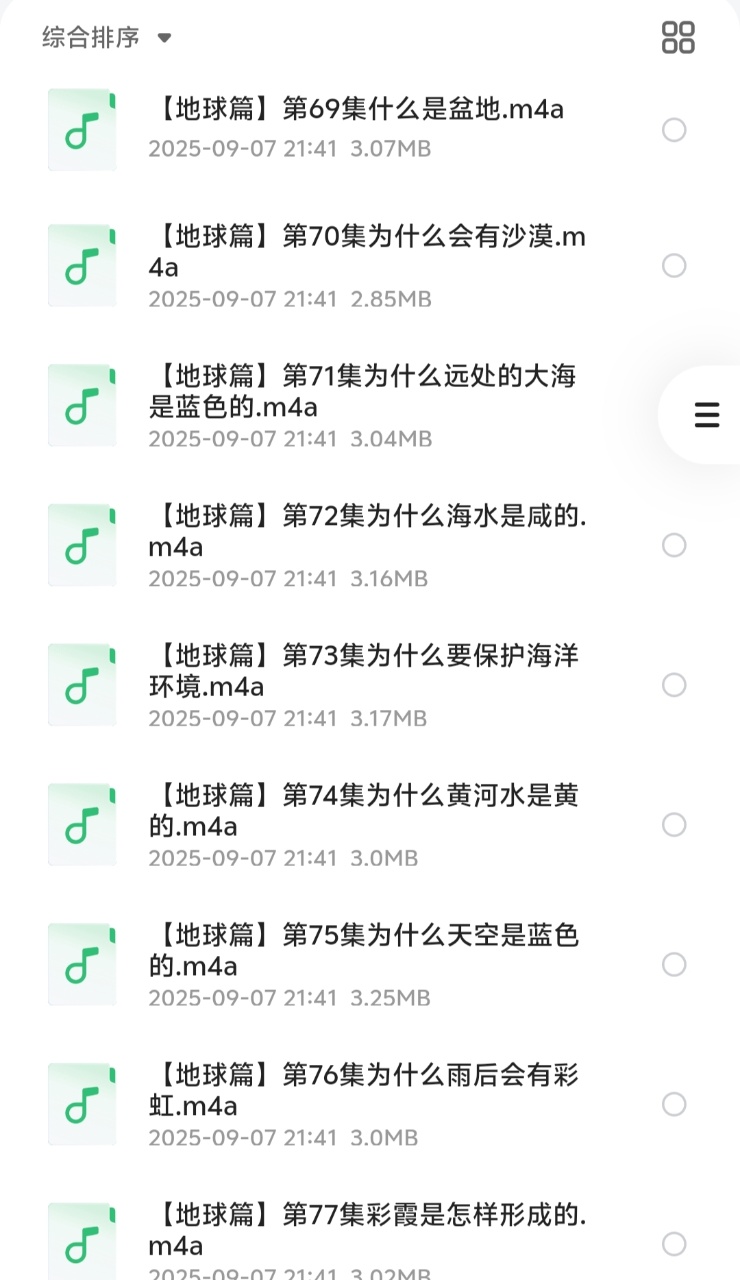This screenshot has height=1280, width=740.
Task: Tap the music icon of 第75集为什么天空是蓝色的
Action: 82,964
